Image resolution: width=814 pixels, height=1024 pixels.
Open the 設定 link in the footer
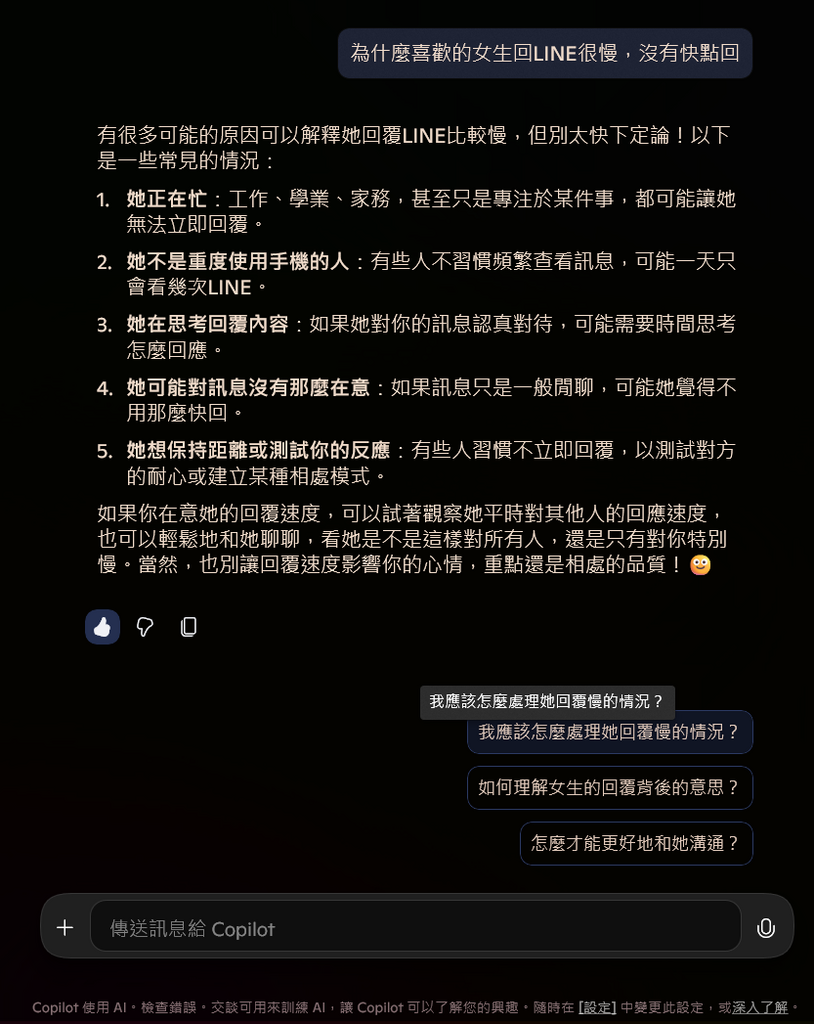tap(598, 1008)
